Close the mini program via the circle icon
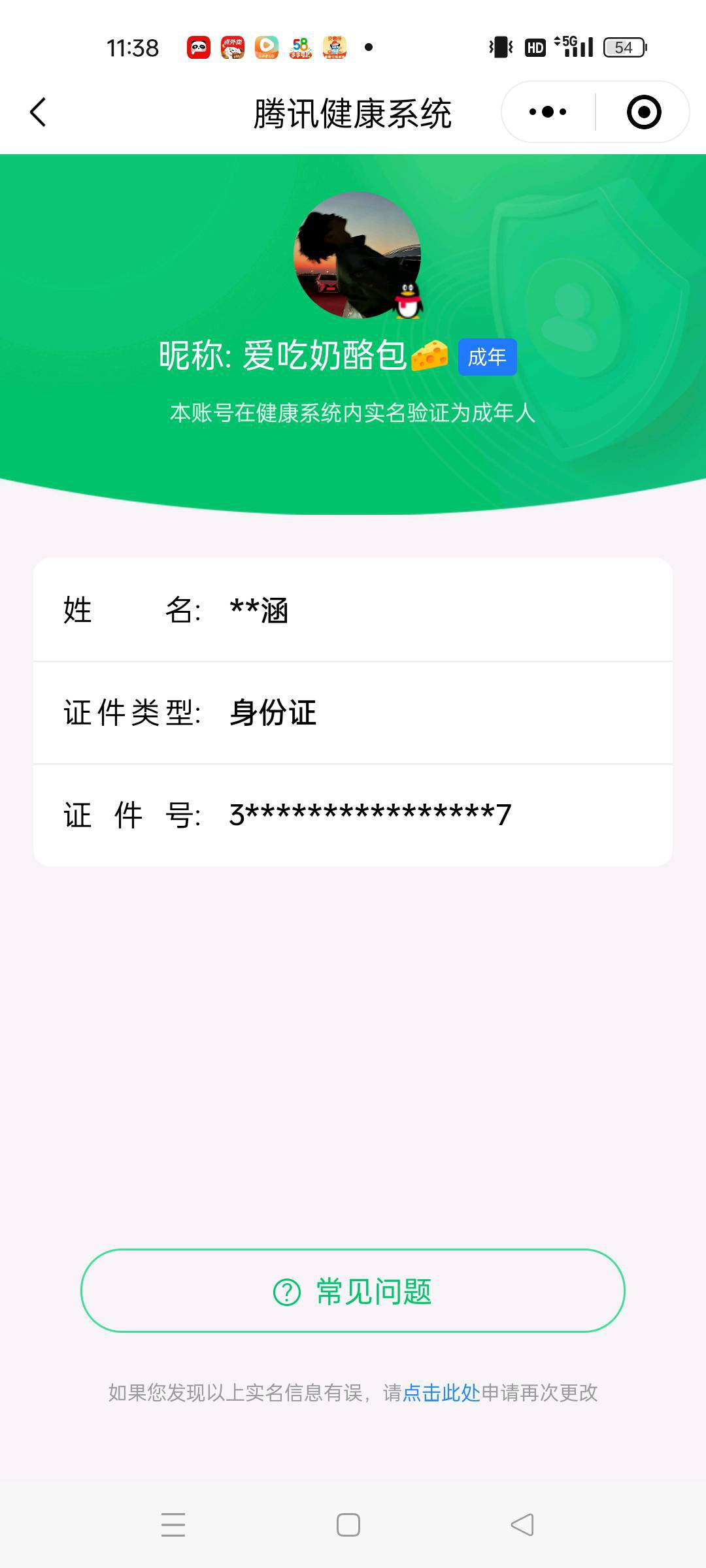 (644, 112)
